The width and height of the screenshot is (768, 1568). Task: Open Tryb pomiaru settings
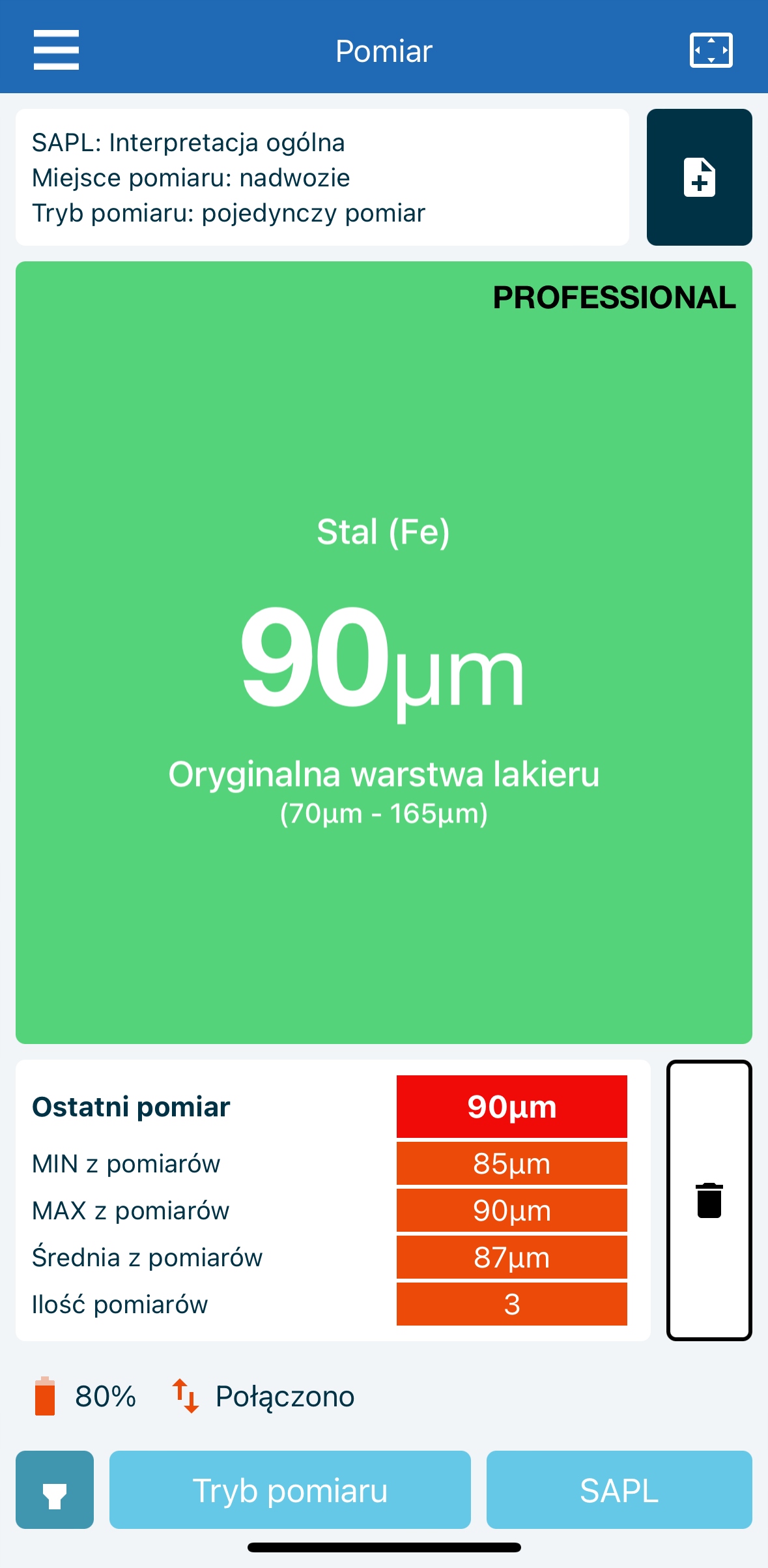point(290,1490)
